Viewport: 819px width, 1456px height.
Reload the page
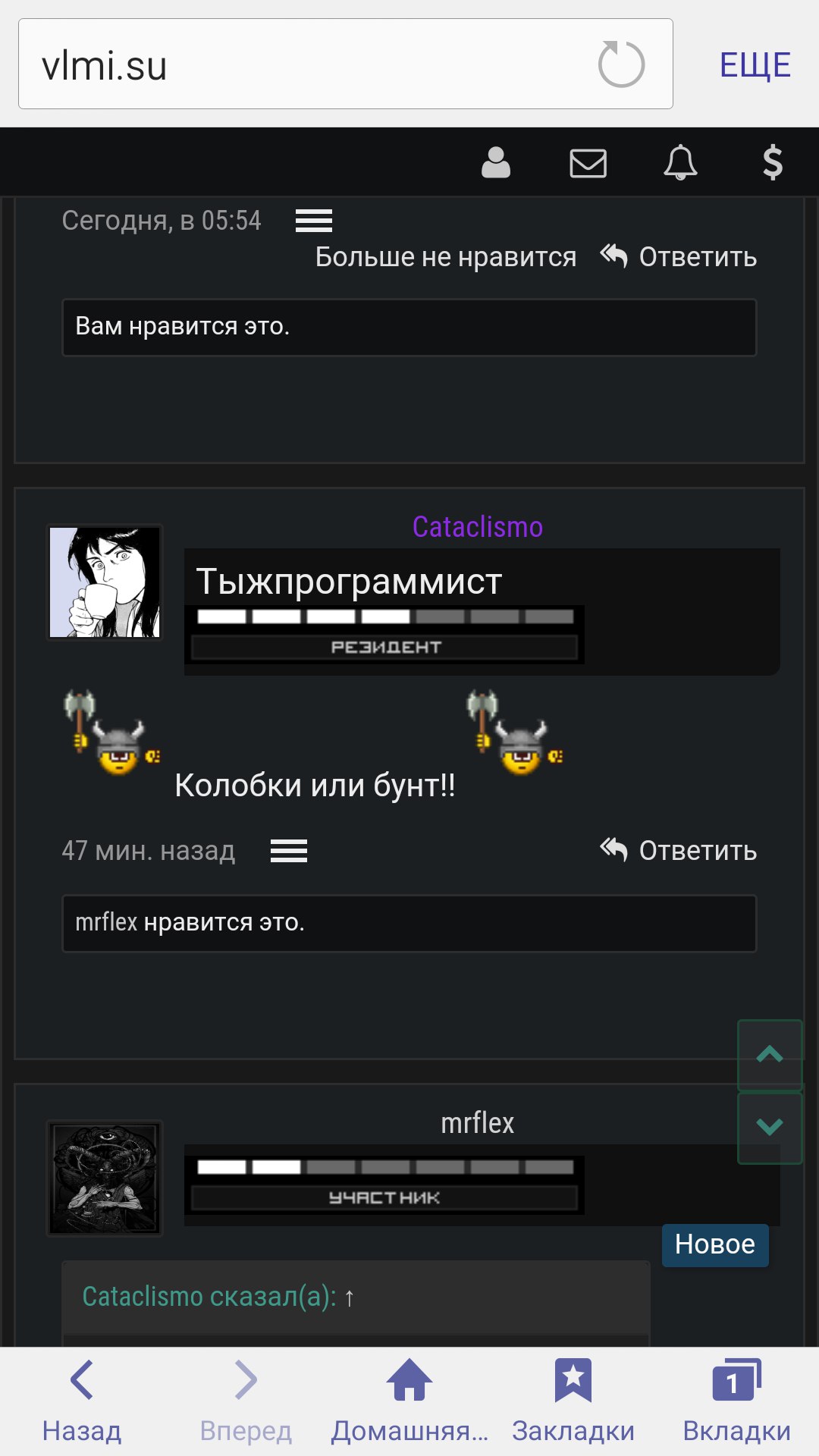620,65
